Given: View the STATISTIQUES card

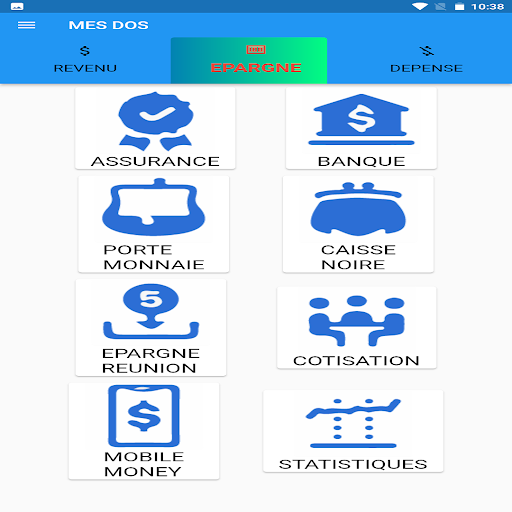Looking at the screenshot, I should click(353, 431).
